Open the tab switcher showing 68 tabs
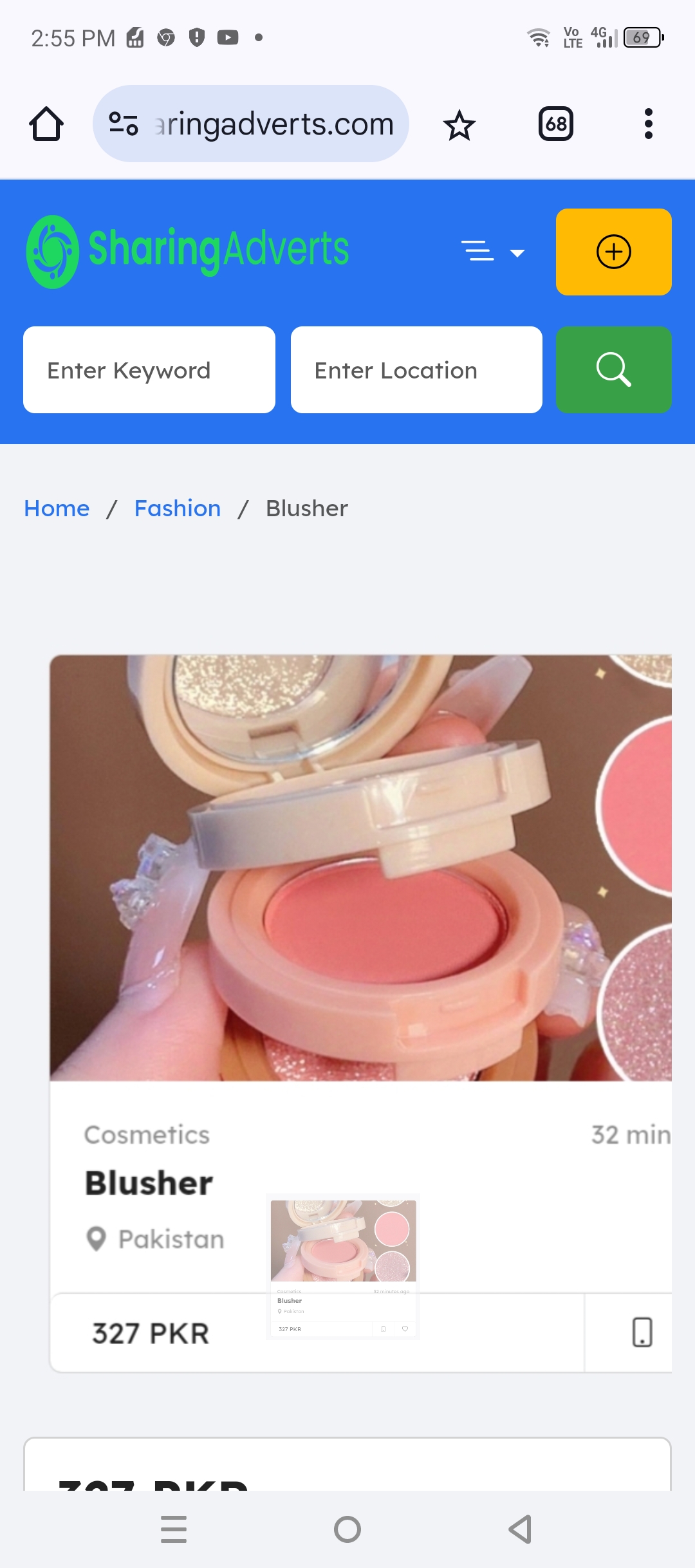 [555, 124]
